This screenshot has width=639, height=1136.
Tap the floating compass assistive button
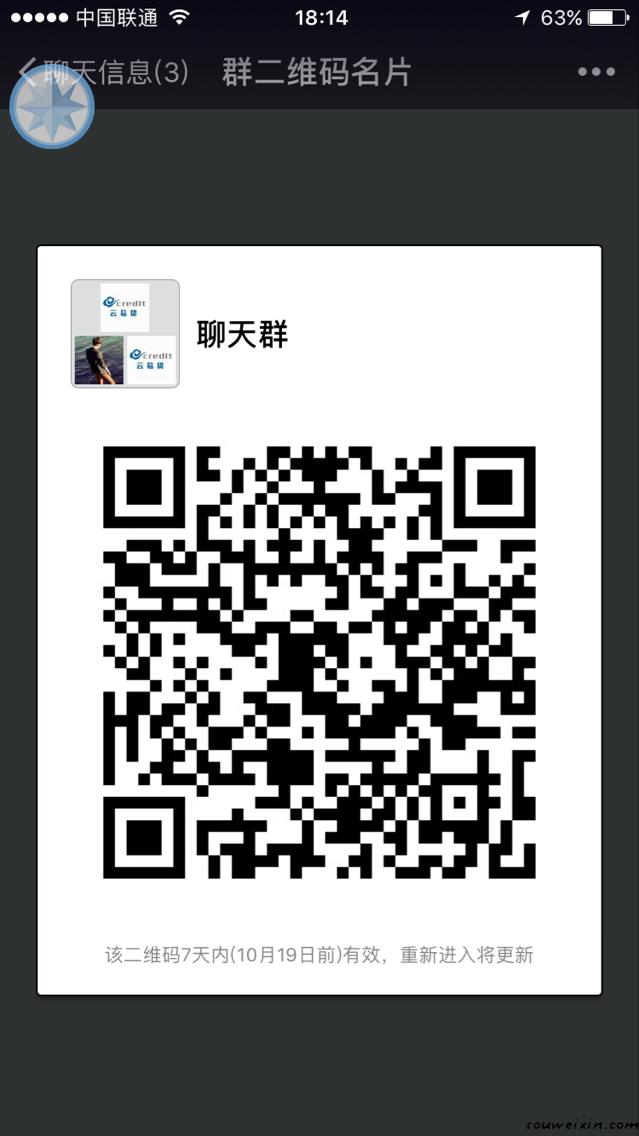[51, 108]
